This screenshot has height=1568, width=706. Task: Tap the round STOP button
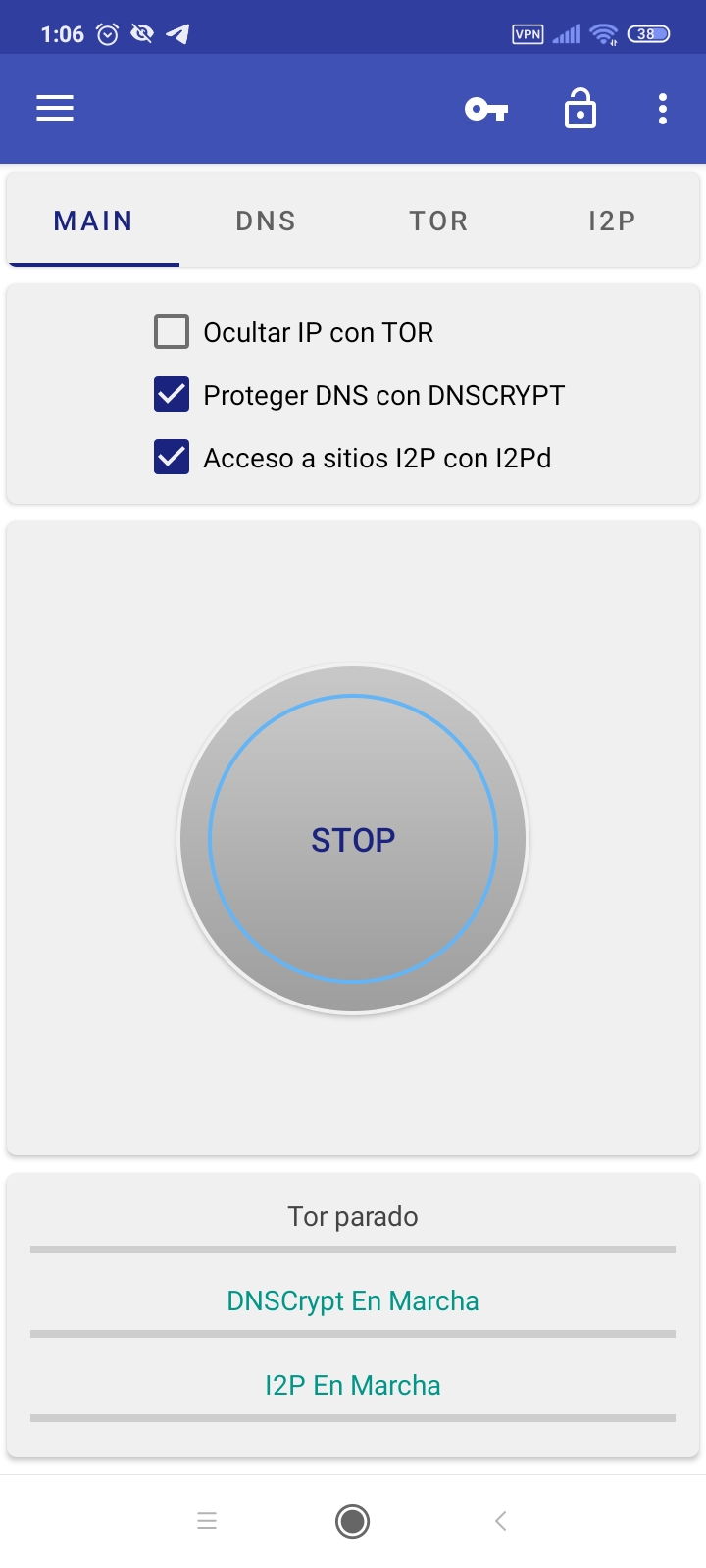pyautogui.click(x=353, y=839)
